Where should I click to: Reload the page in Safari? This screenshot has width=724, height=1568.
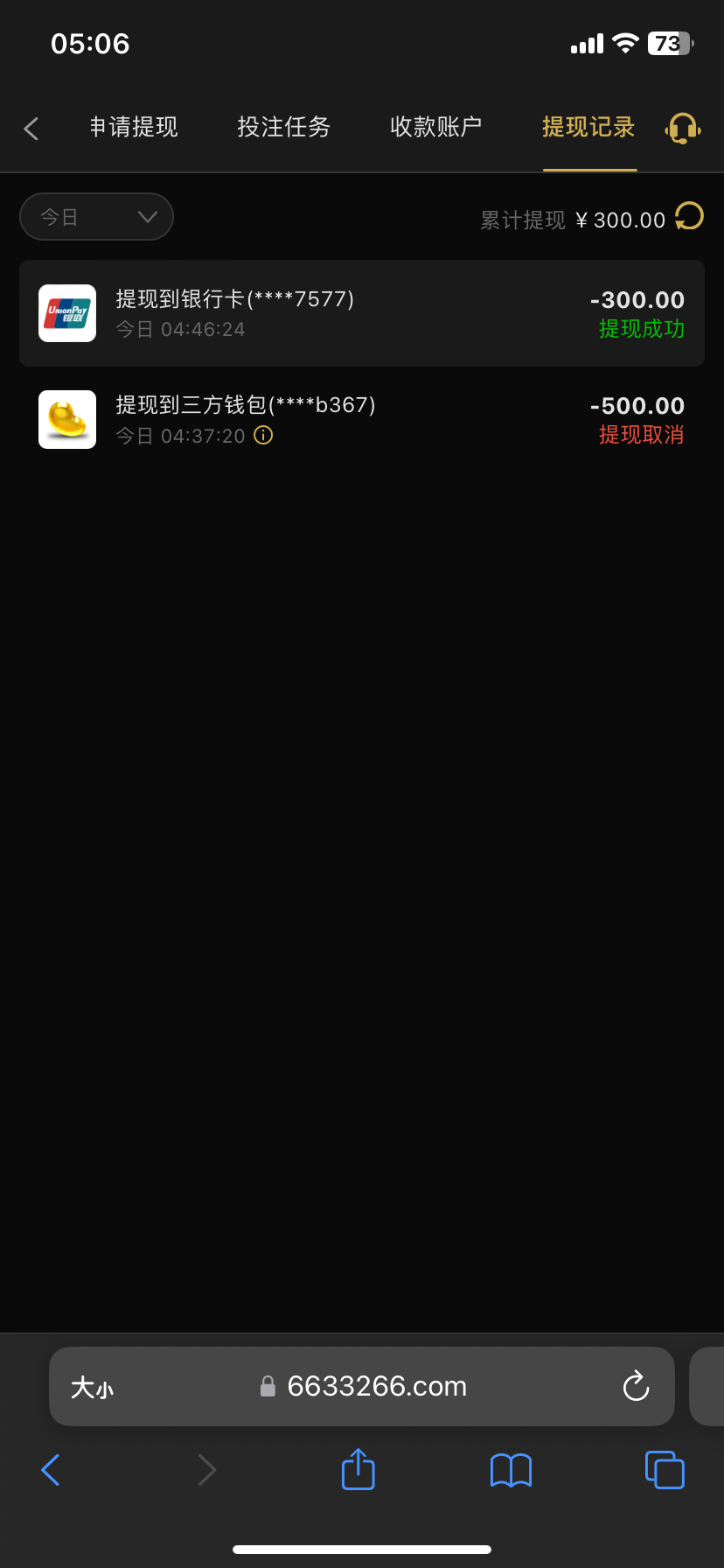636,1386
